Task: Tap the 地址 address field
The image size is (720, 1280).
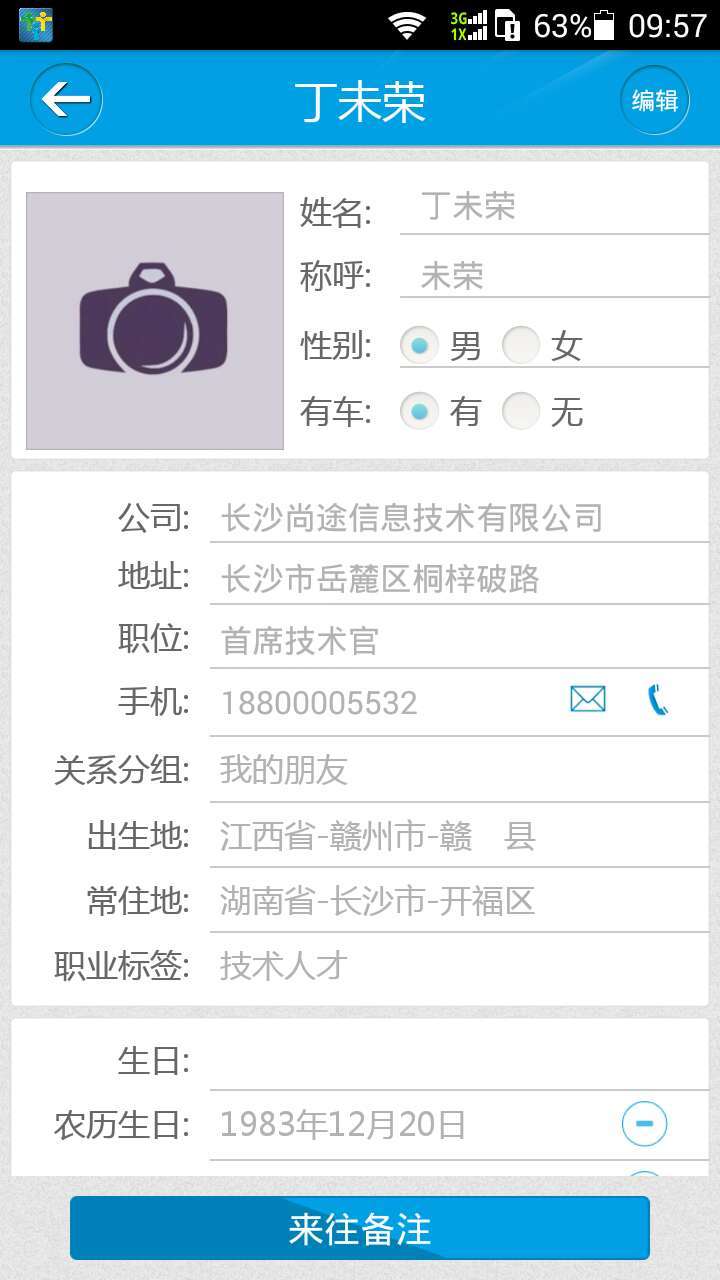Action: coord(458,578)
